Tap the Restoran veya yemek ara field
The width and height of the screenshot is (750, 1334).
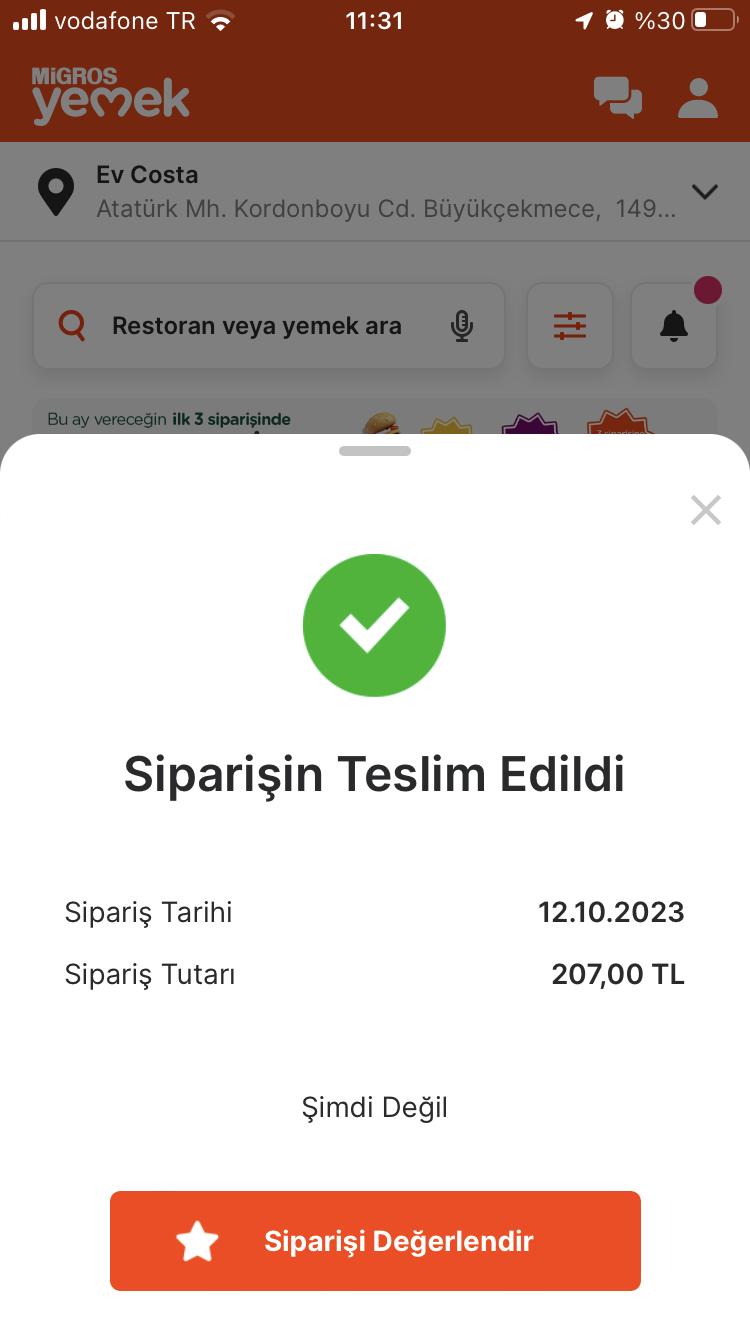click(269, 326)
